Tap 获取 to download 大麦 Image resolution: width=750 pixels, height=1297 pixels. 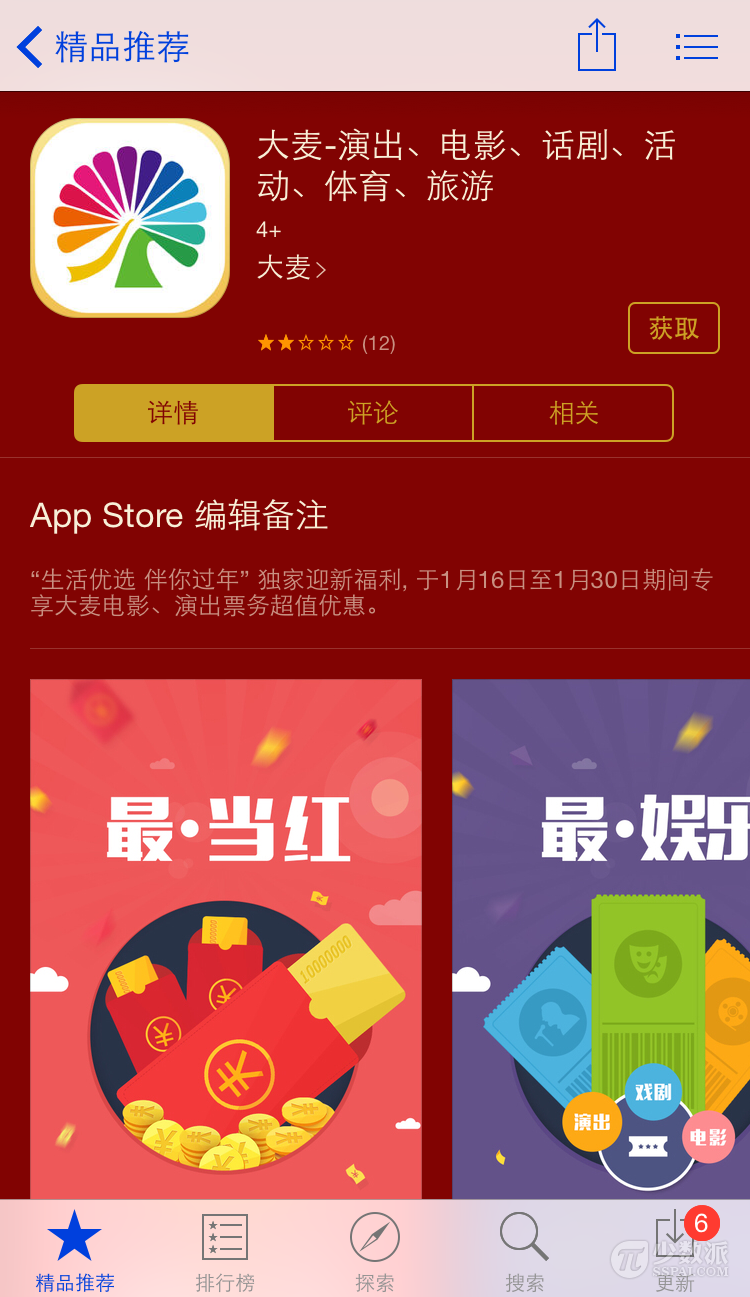coord(673,328)
